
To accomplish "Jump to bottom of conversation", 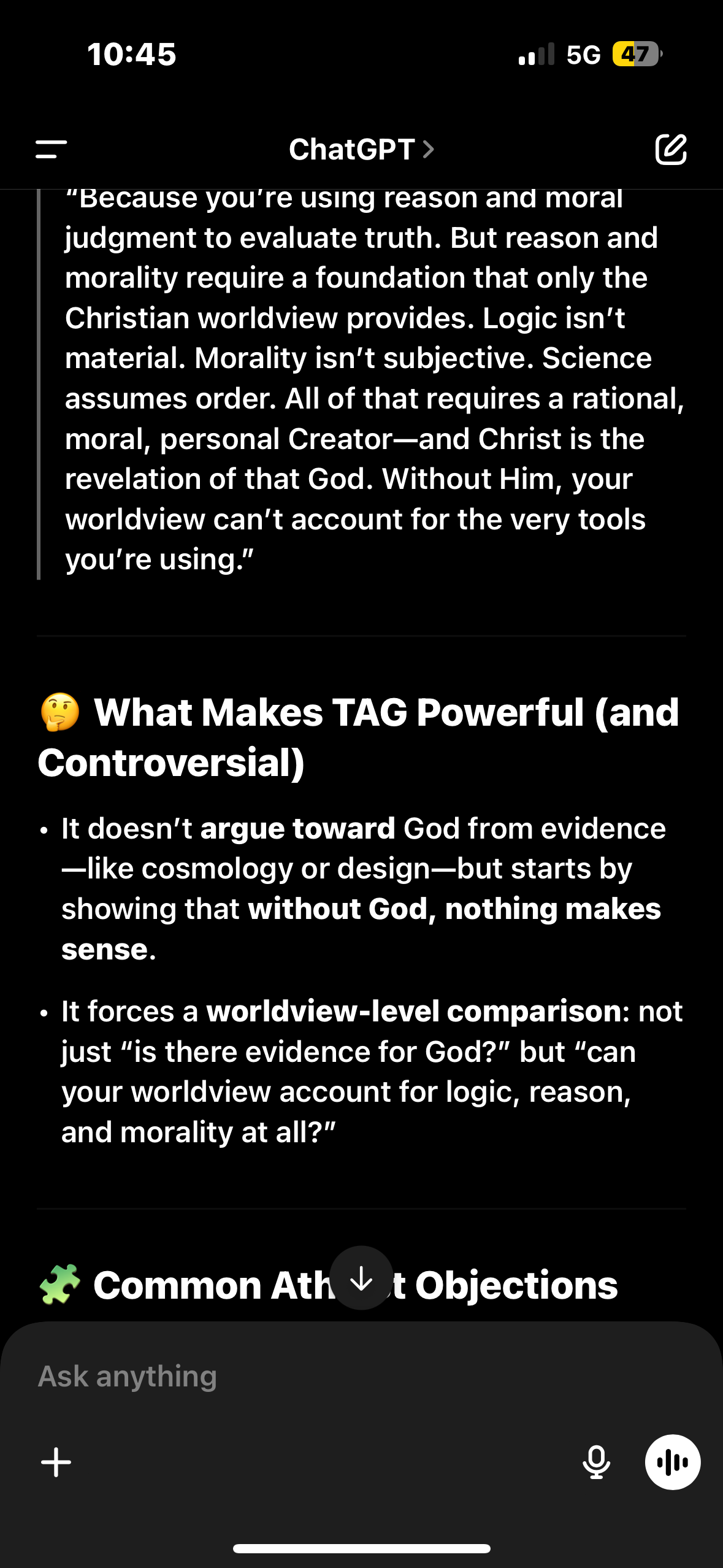I will [x=361, y=1278].
